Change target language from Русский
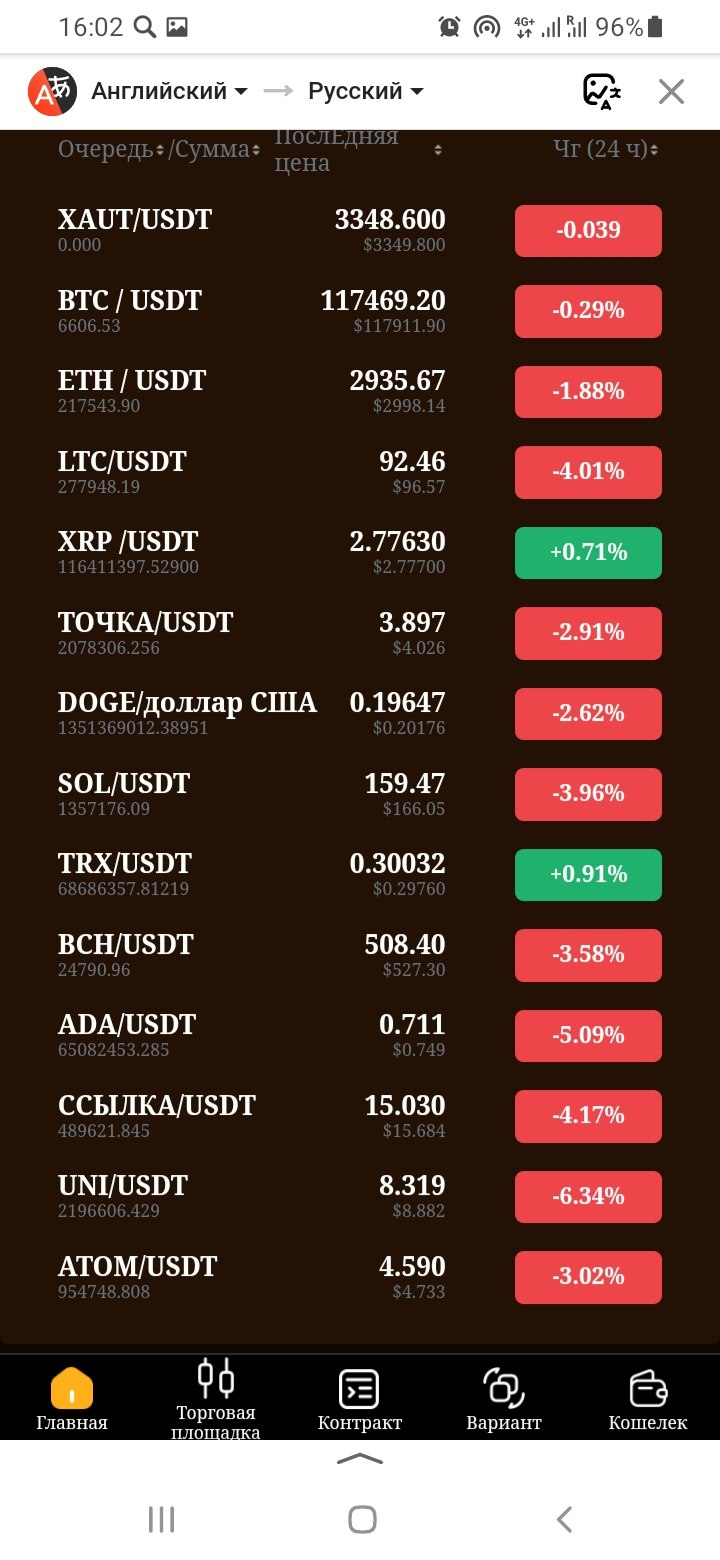Screen dimensions: 720x1560 tap(365, 91)
